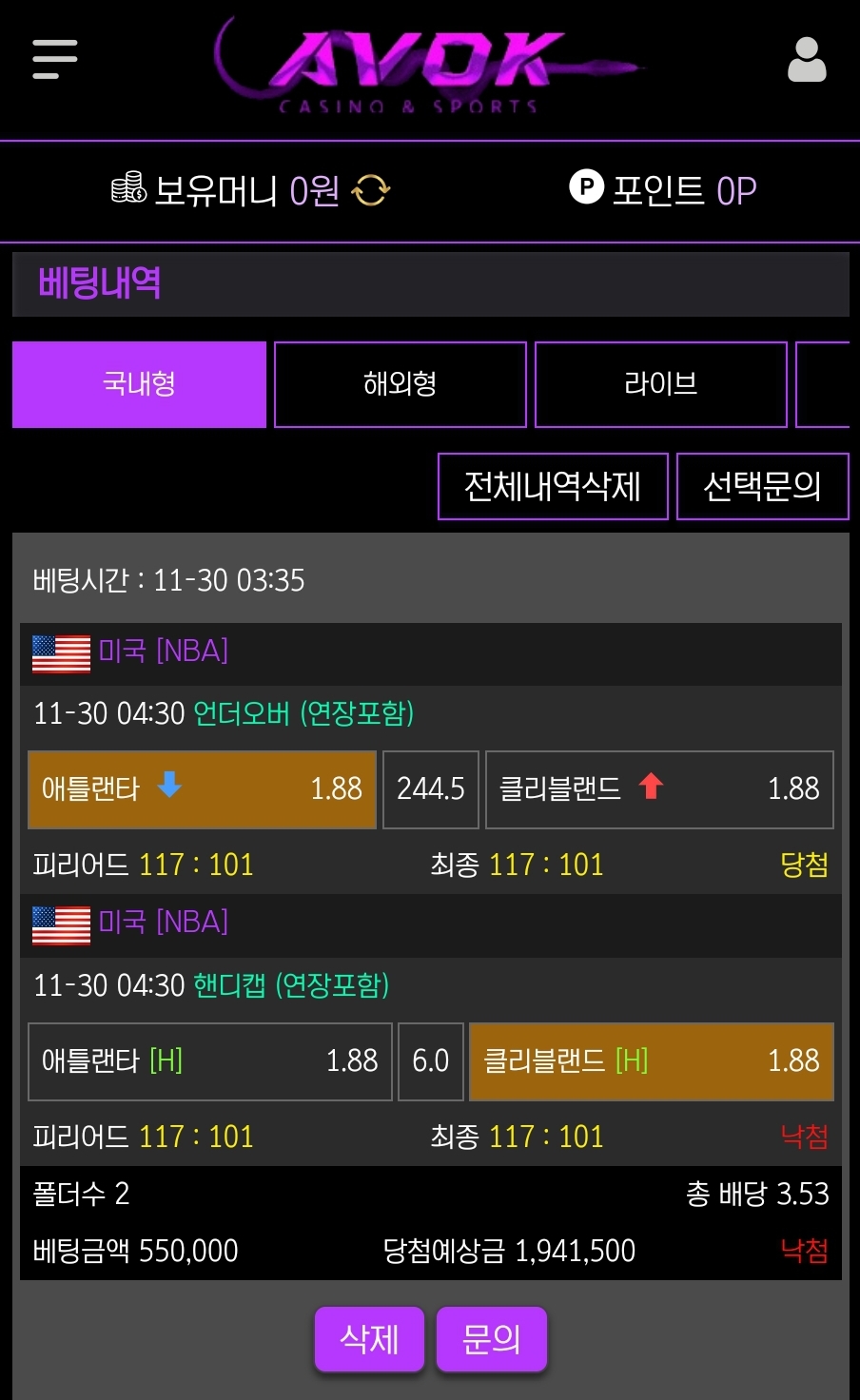Tap the 선택문의 button
The image size is (860, 1400).
coord(762,486)
